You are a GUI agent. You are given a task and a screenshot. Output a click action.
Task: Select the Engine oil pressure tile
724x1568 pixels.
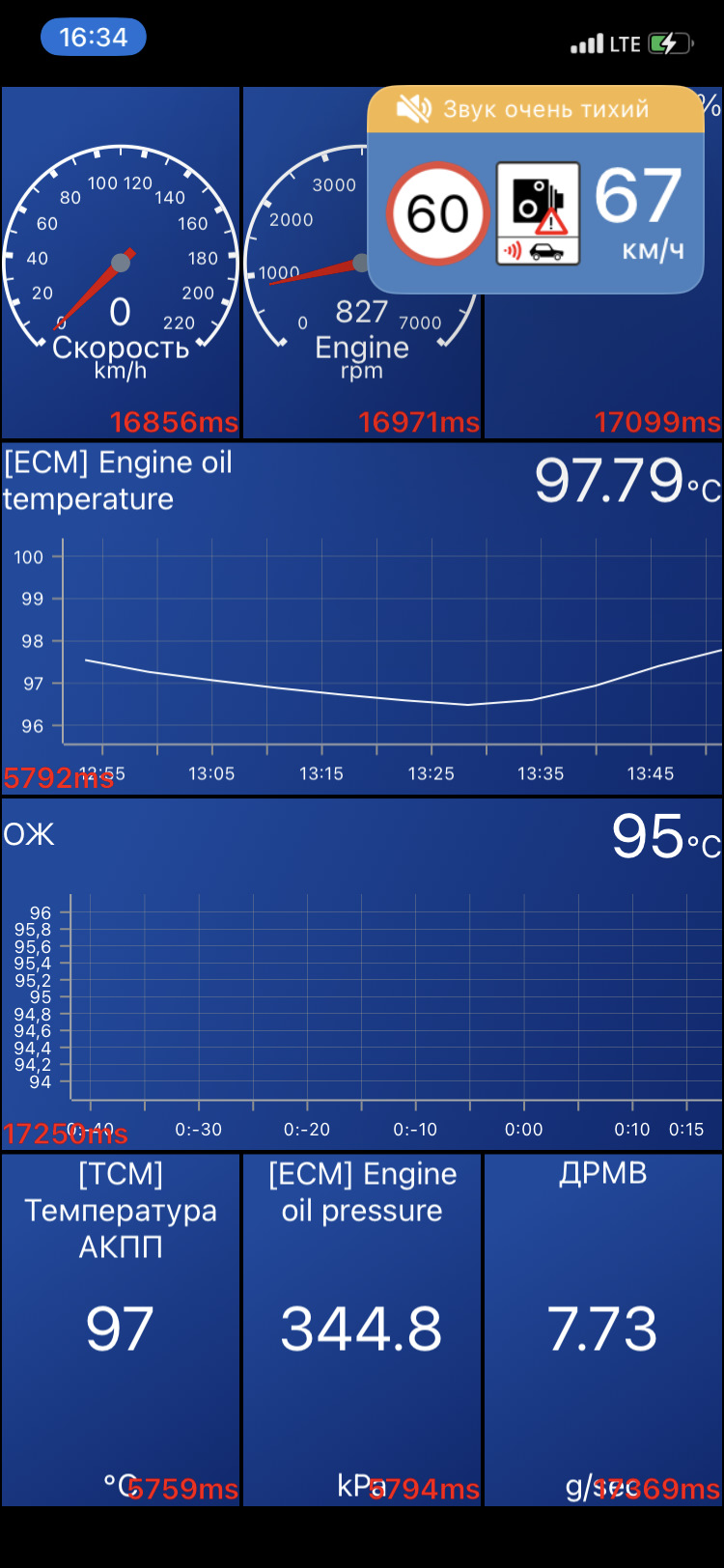(362, 1329)
